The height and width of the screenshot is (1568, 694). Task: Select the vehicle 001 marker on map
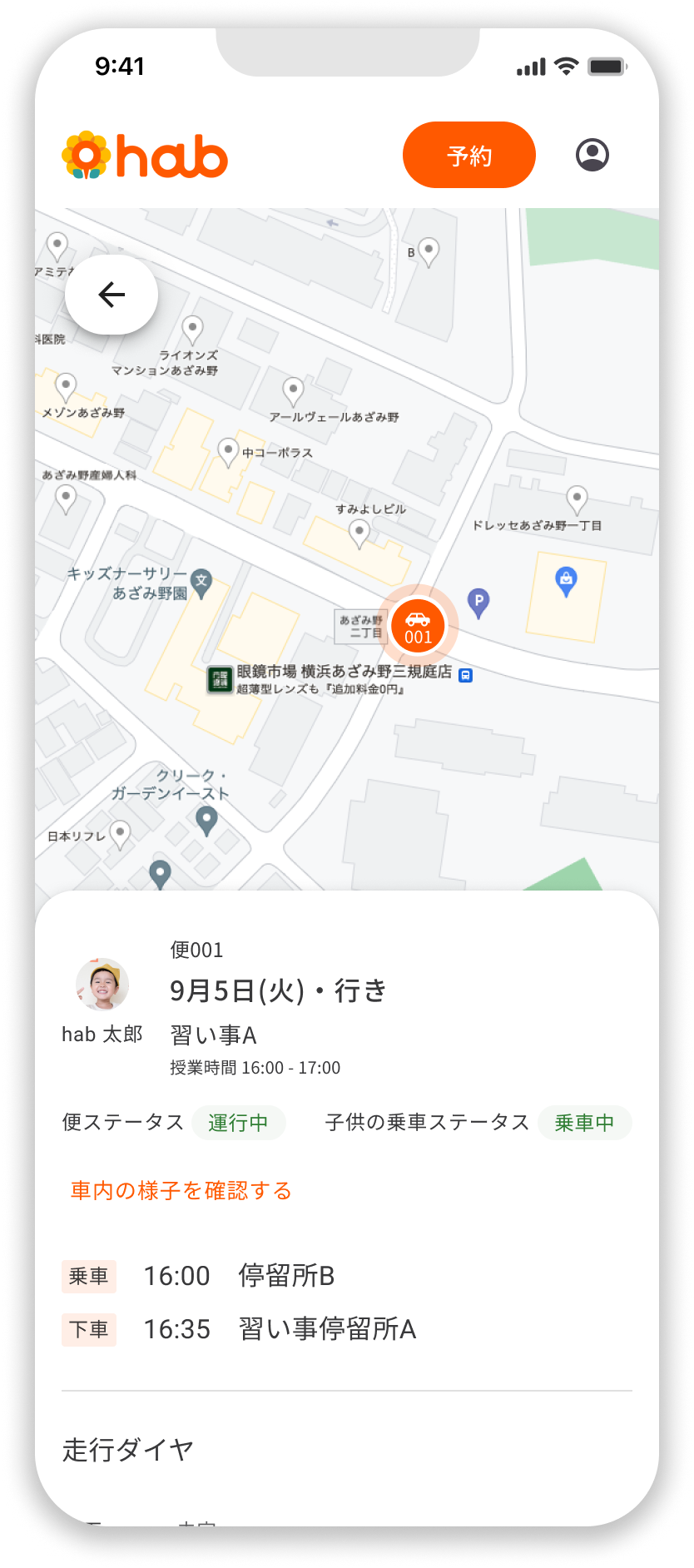coord(418,626)
